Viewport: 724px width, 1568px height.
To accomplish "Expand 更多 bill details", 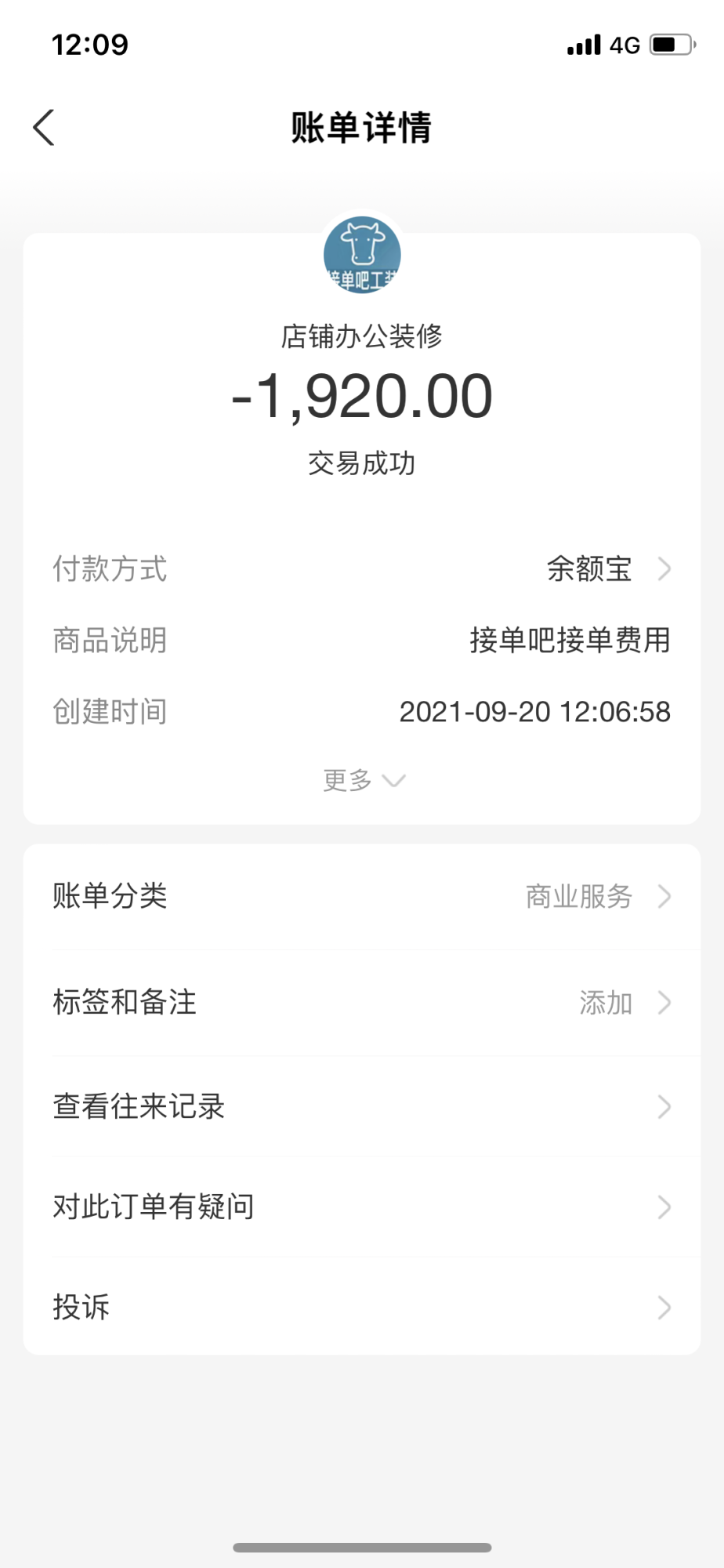I will click(x=363, y=780).
